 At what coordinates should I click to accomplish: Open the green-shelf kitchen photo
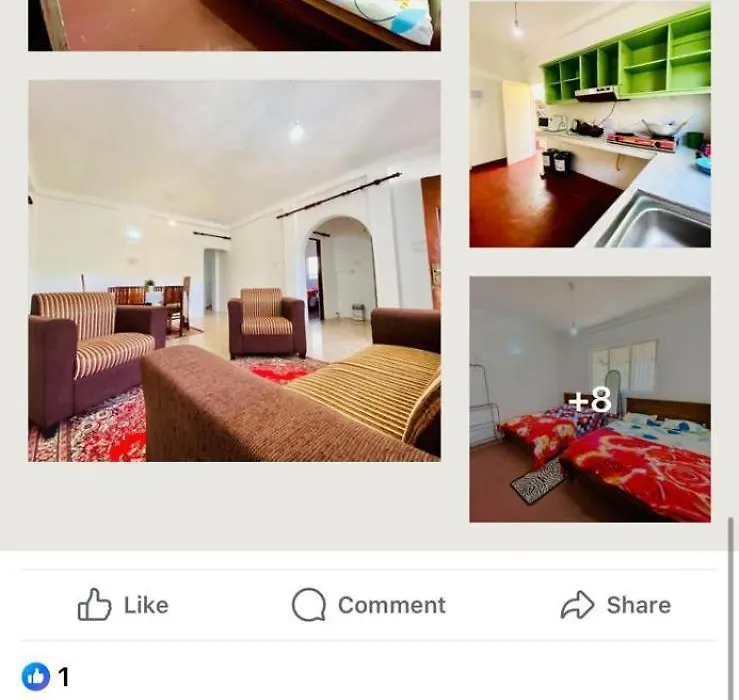[590, 125]
